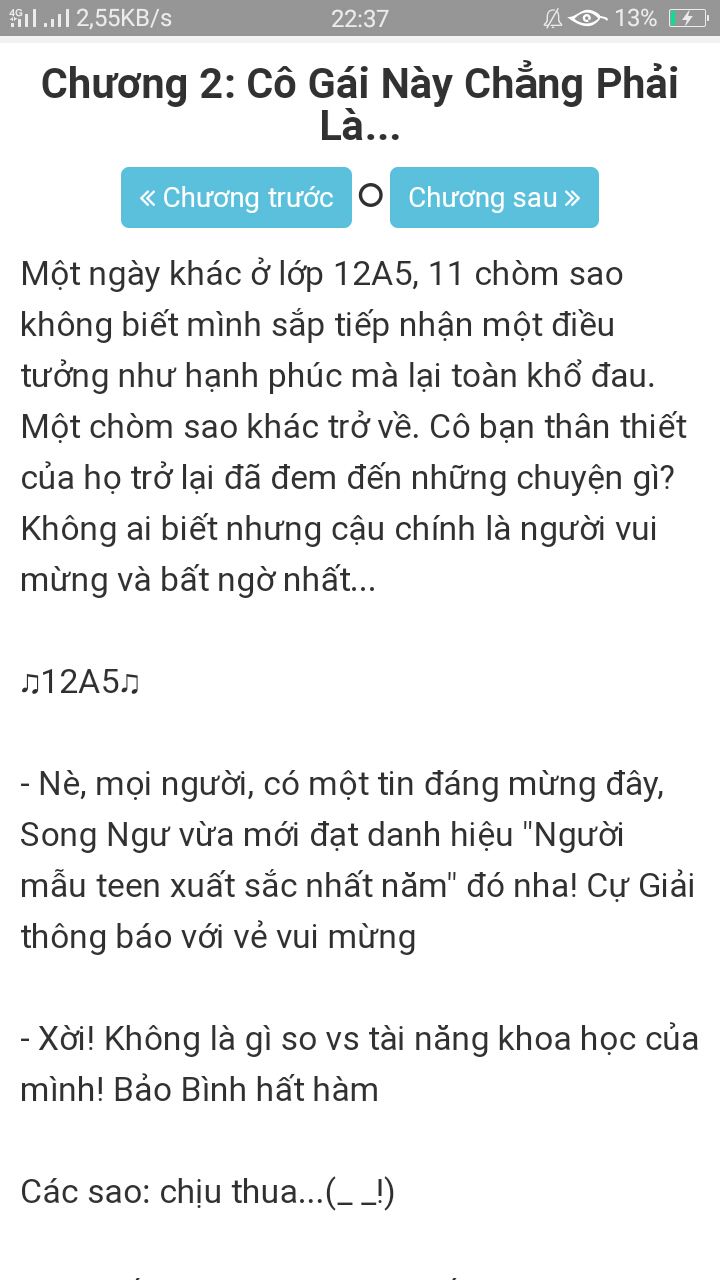Screen dimensions: 720x1280
Task: Open the next chapter (Chương sau)
Action: pyautogui.click(x=494, y=197)
